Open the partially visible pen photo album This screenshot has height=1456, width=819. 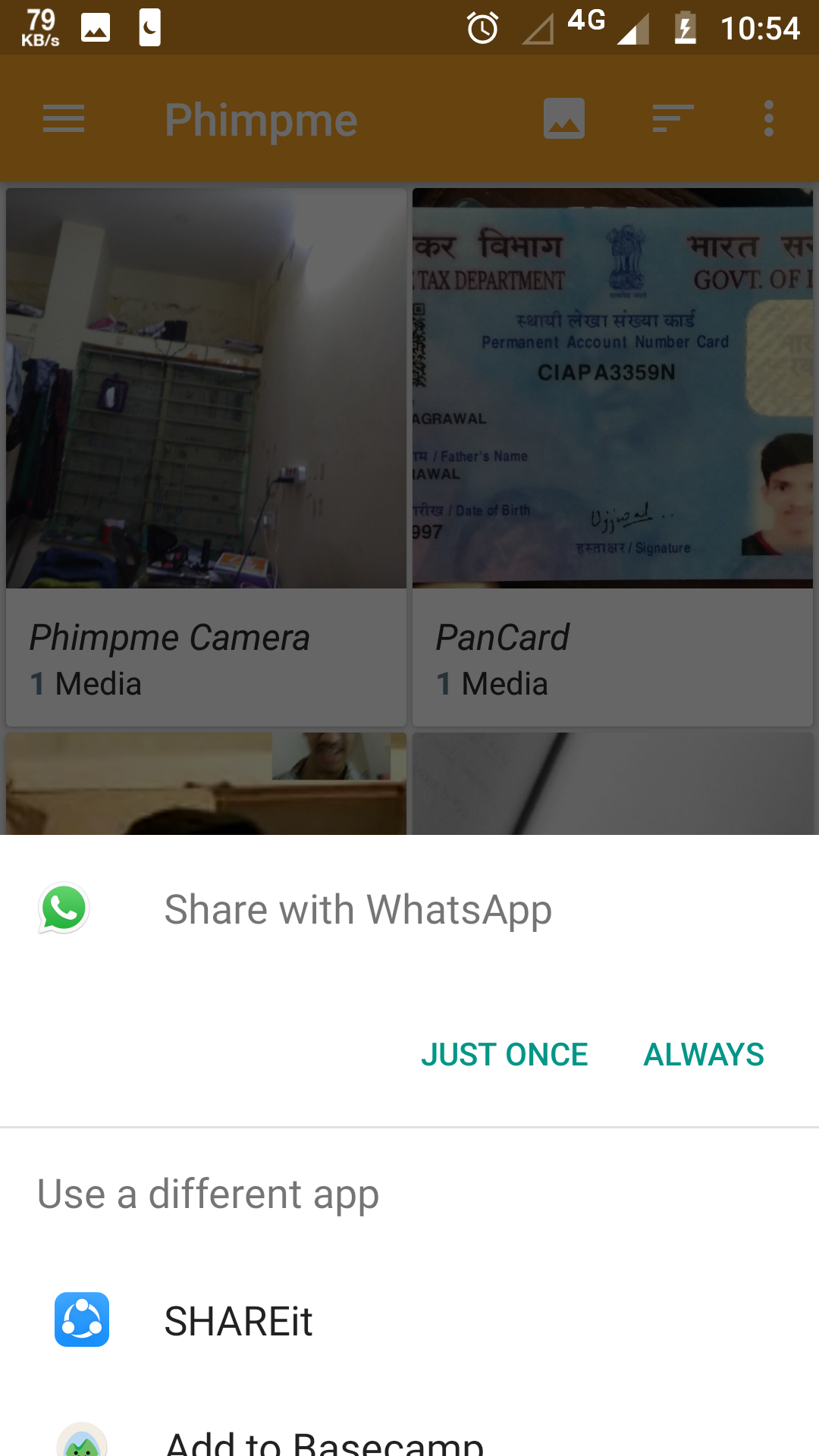tap(612, 785)
